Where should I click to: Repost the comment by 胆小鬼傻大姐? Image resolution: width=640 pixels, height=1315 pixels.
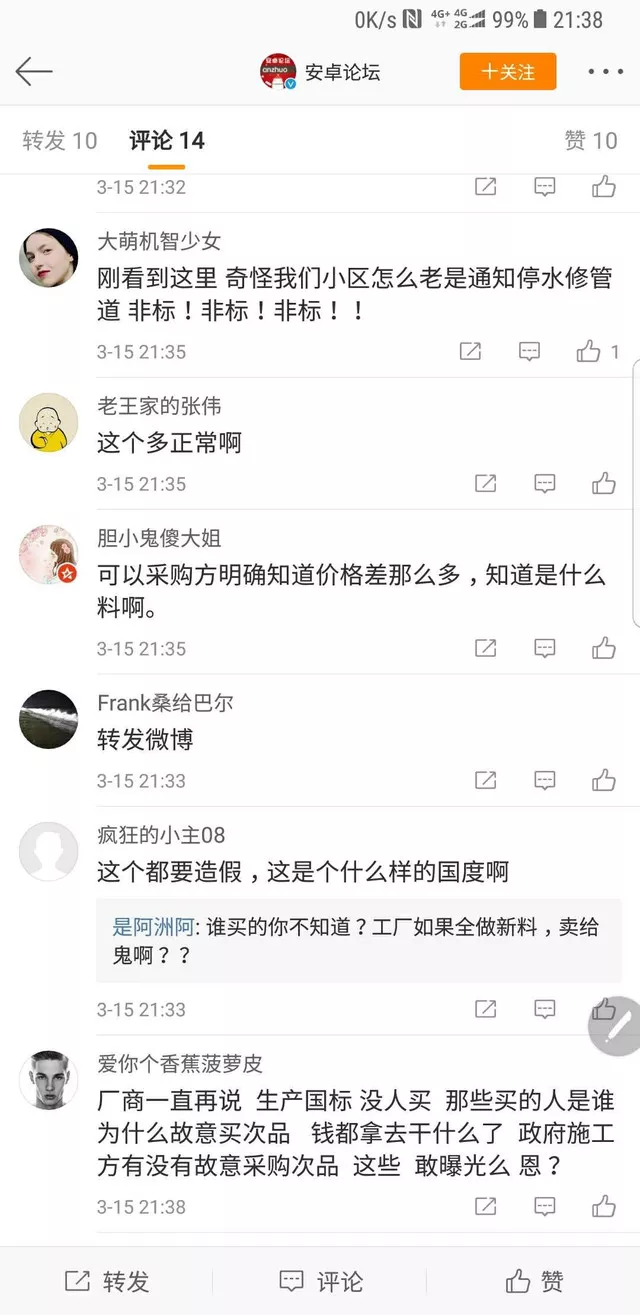click(485, 648)
